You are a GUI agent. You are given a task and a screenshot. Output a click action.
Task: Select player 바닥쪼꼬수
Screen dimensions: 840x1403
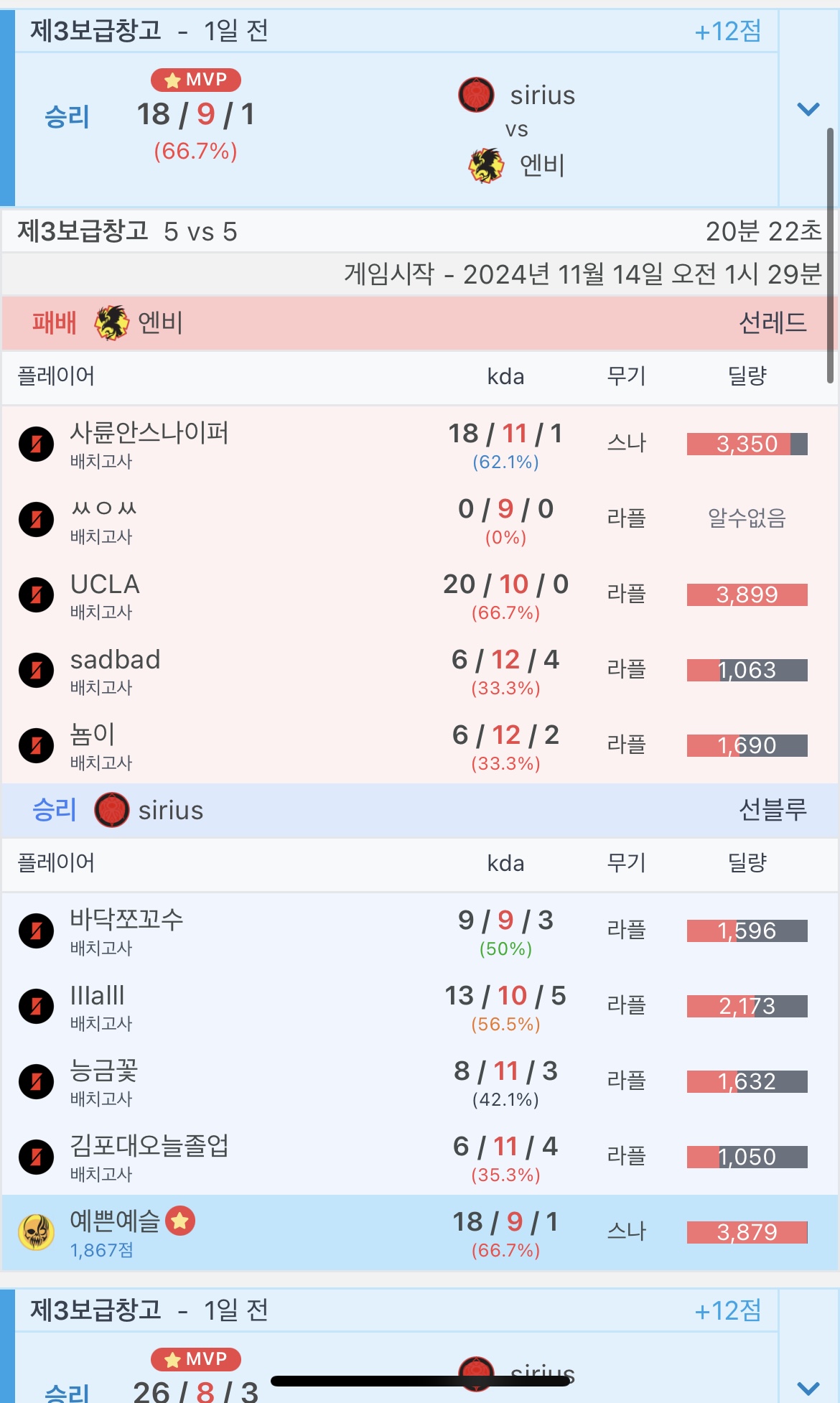[x=126, y=920]
